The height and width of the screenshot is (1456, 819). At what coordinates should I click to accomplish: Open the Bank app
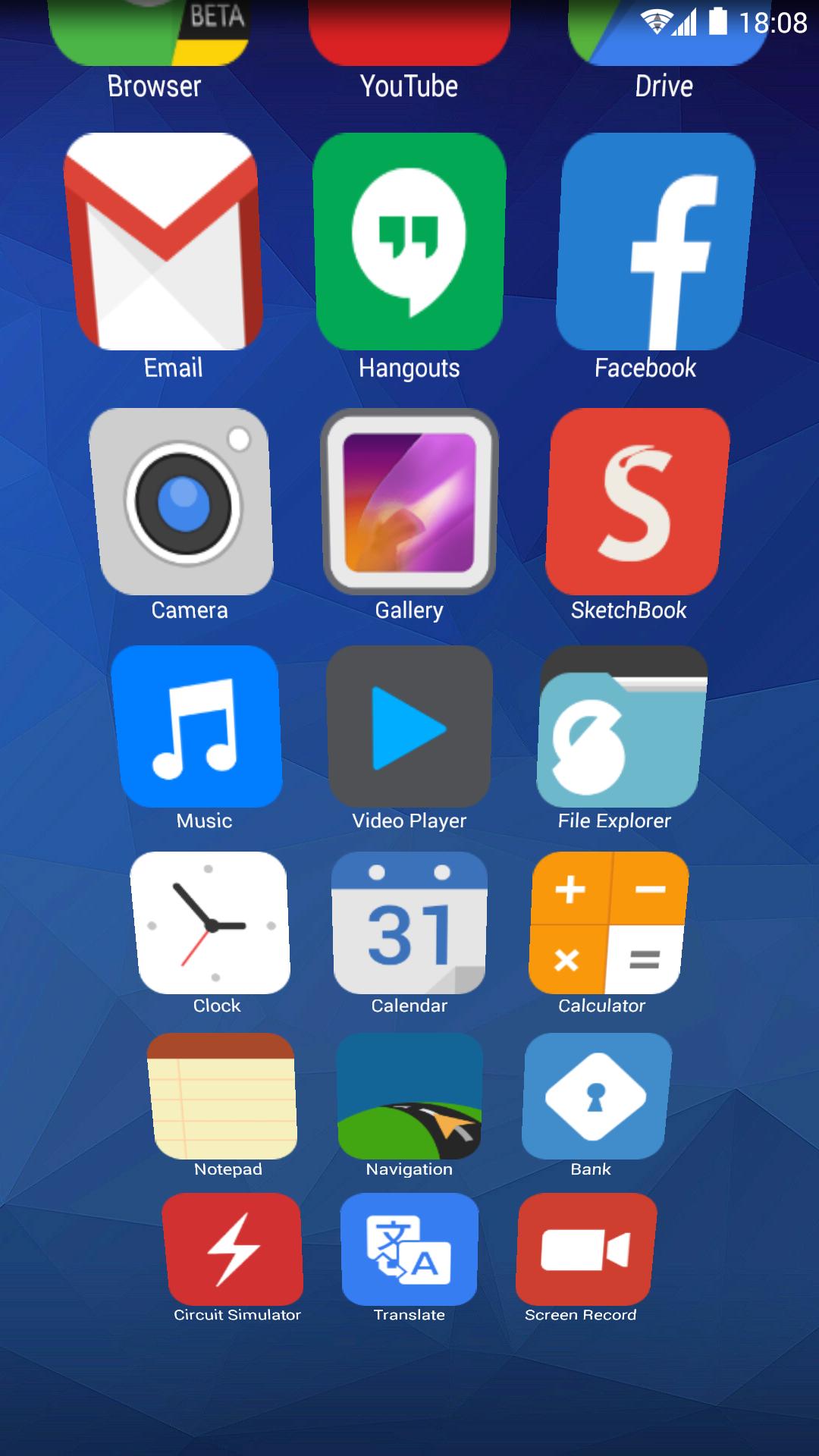(x=596, y=1096)
